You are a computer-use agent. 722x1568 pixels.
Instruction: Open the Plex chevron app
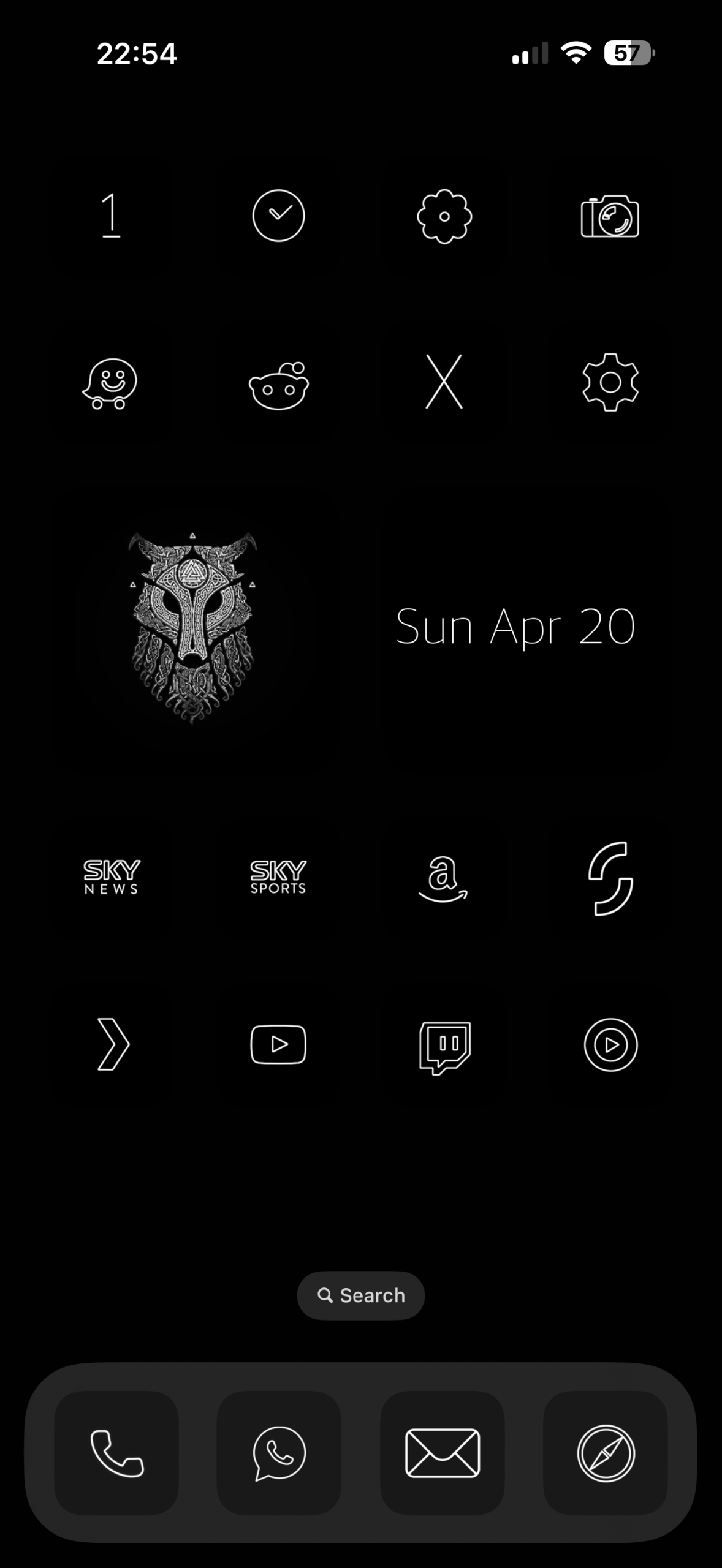pyautogui.click(x=113, y=1044)
